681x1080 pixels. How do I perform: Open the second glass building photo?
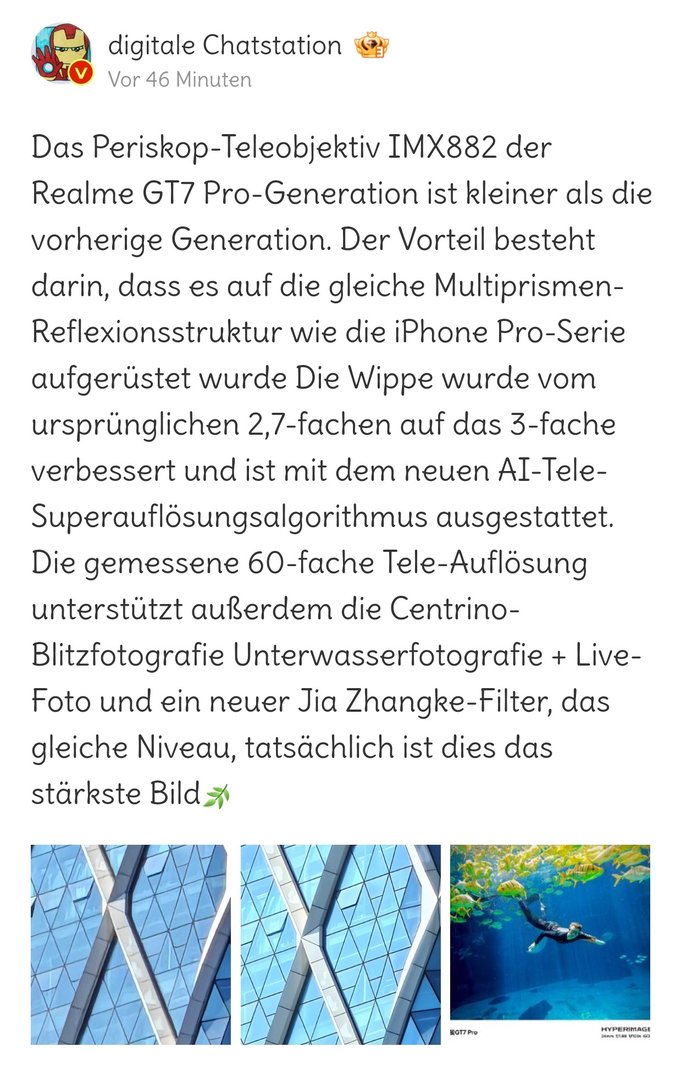pyautogui.click(x=340, y=944)
